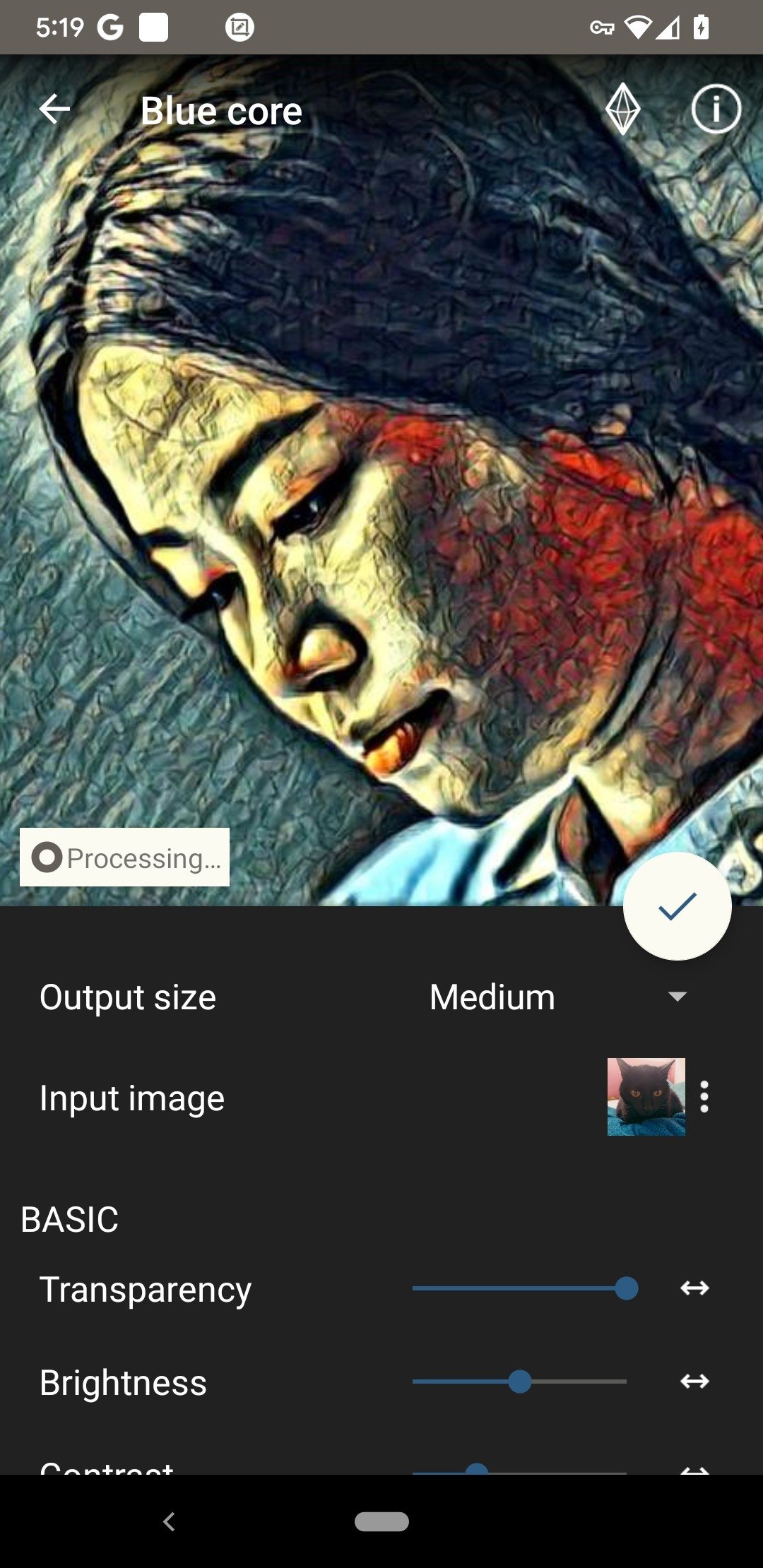The image size is (763, 1568).
Task: Tap the Brightness slider track
Action: 519,1382
